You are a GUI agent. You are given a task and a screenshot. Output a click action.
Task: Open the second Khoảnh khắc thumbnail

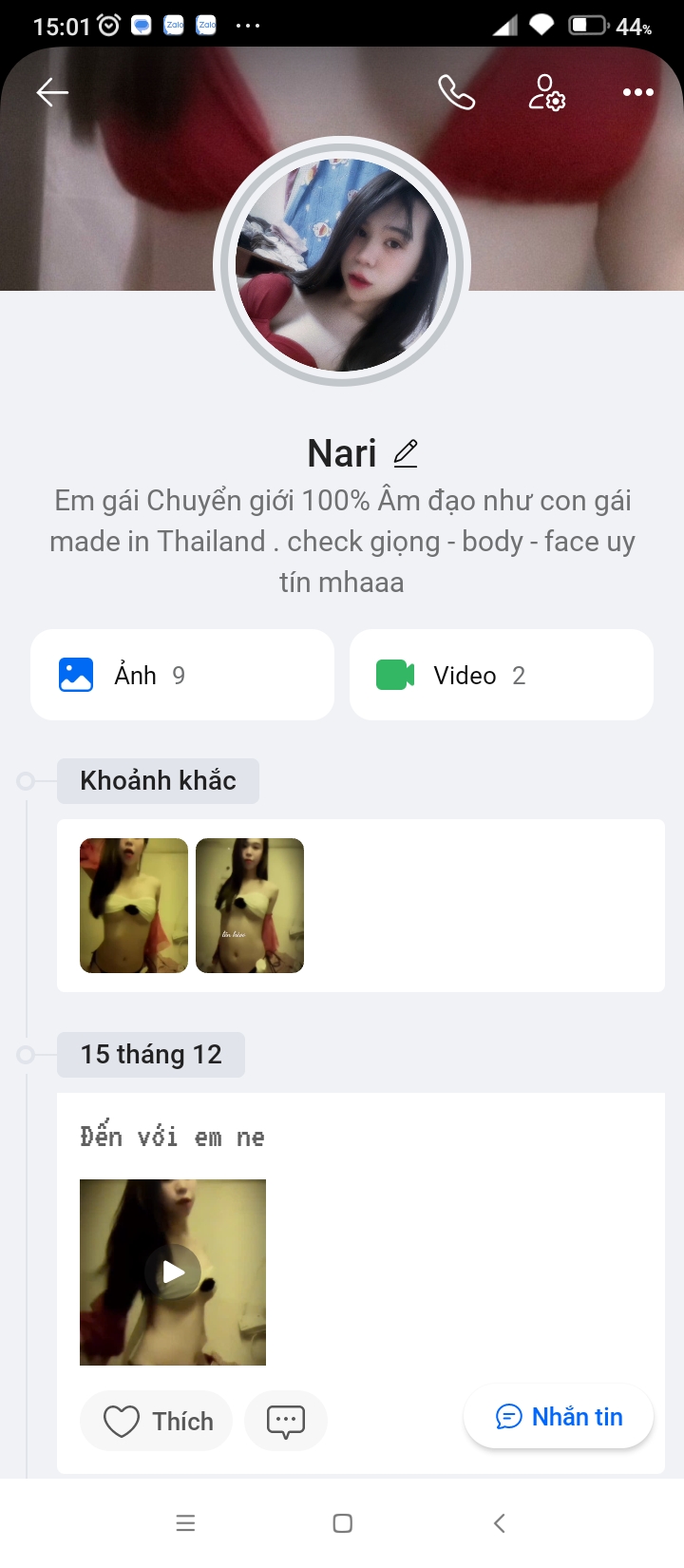tap(250, 906)
